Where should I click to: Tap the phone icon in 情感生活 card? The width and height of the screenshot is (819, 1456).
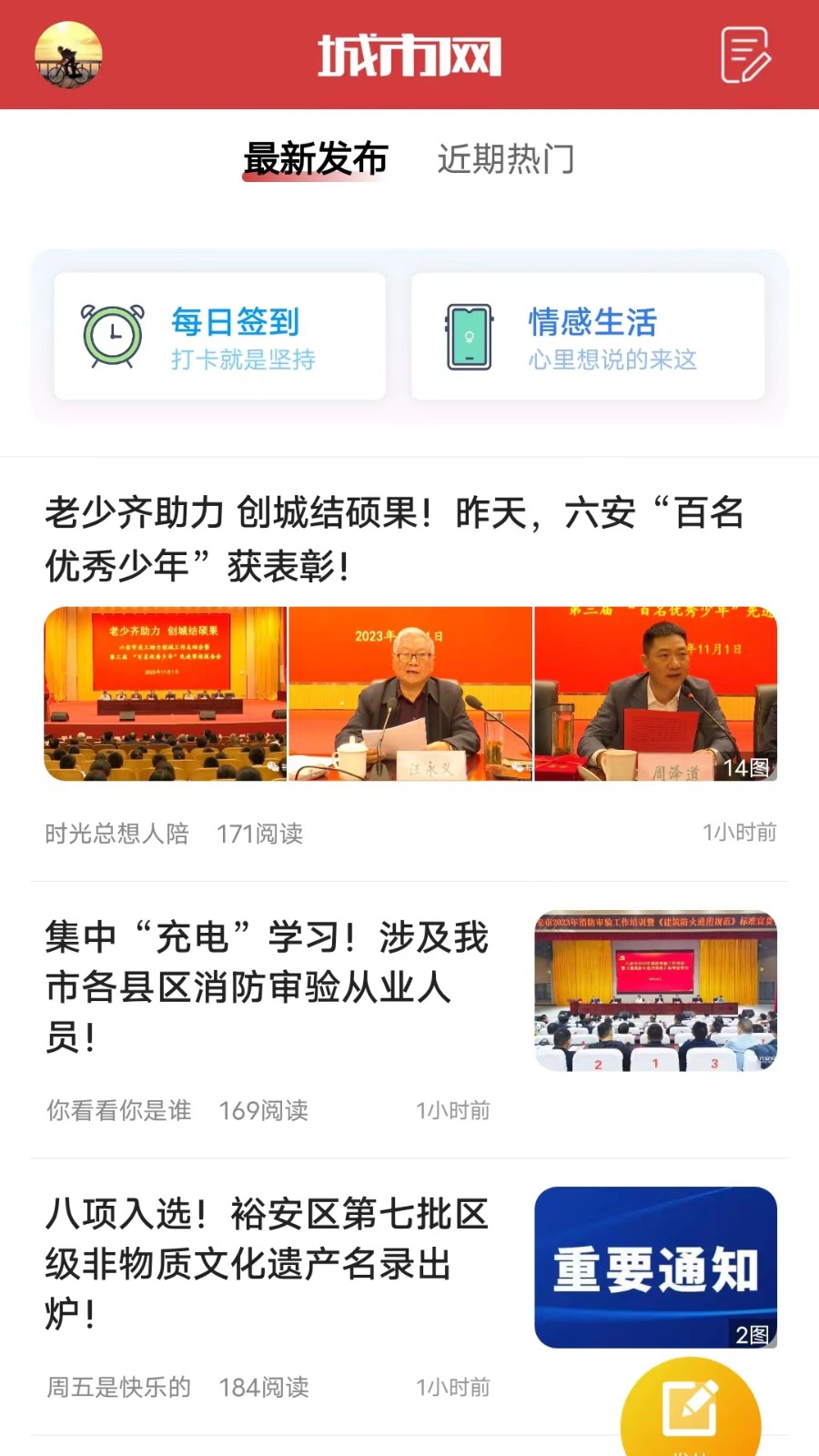pyautogui.click(x=468, y=335)
